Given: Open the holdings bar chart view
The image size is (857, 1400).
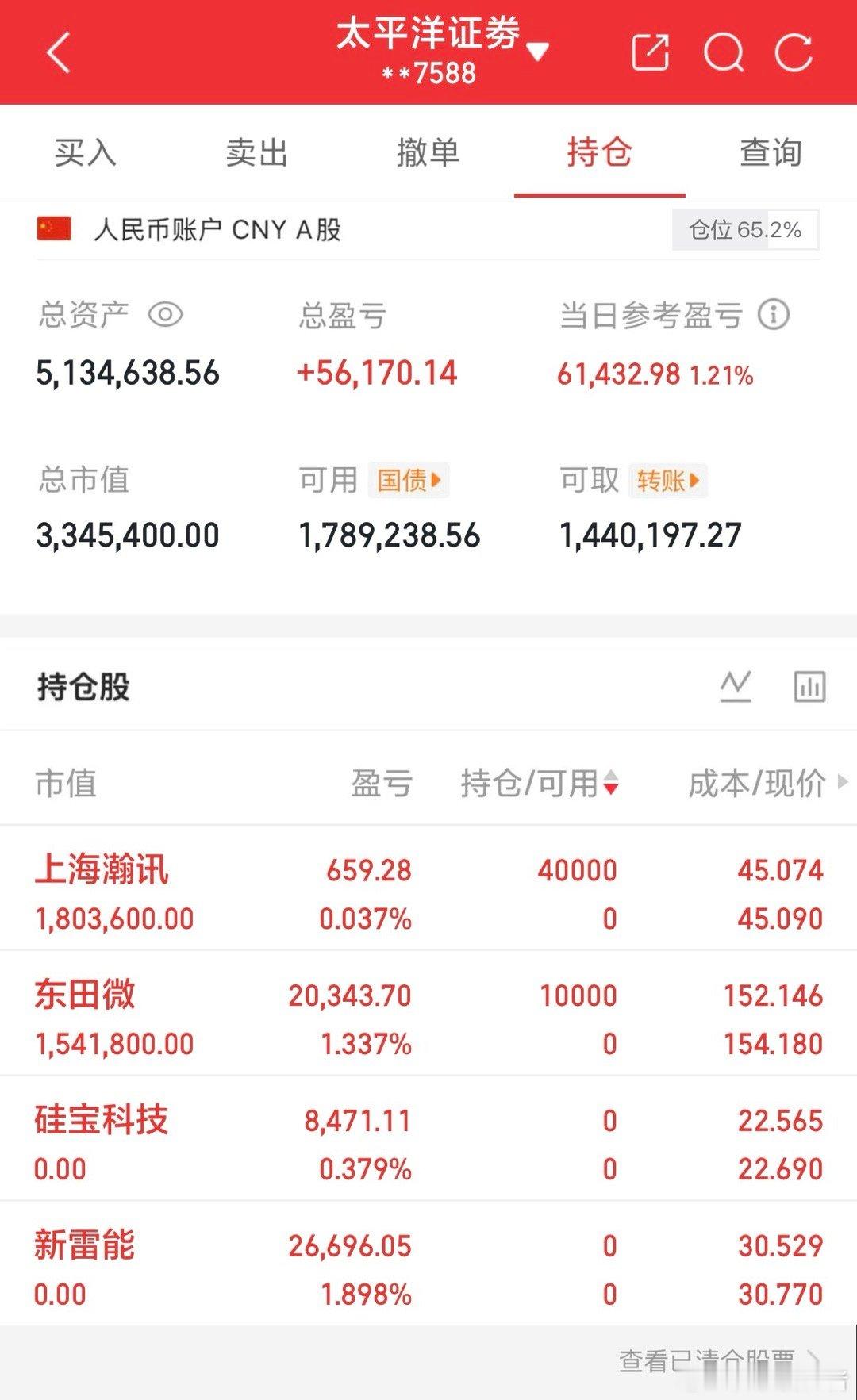Looking at the screenshot, I should [x=810, y=685].
